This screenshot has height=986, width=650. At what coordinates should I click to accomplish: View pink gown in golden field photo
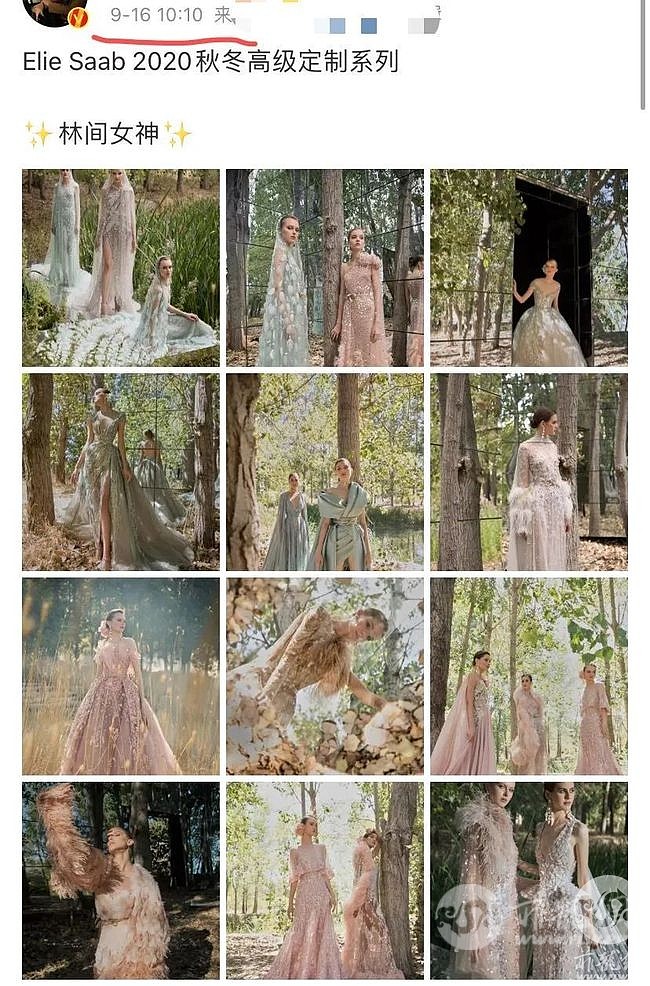[x=121, y=676]
